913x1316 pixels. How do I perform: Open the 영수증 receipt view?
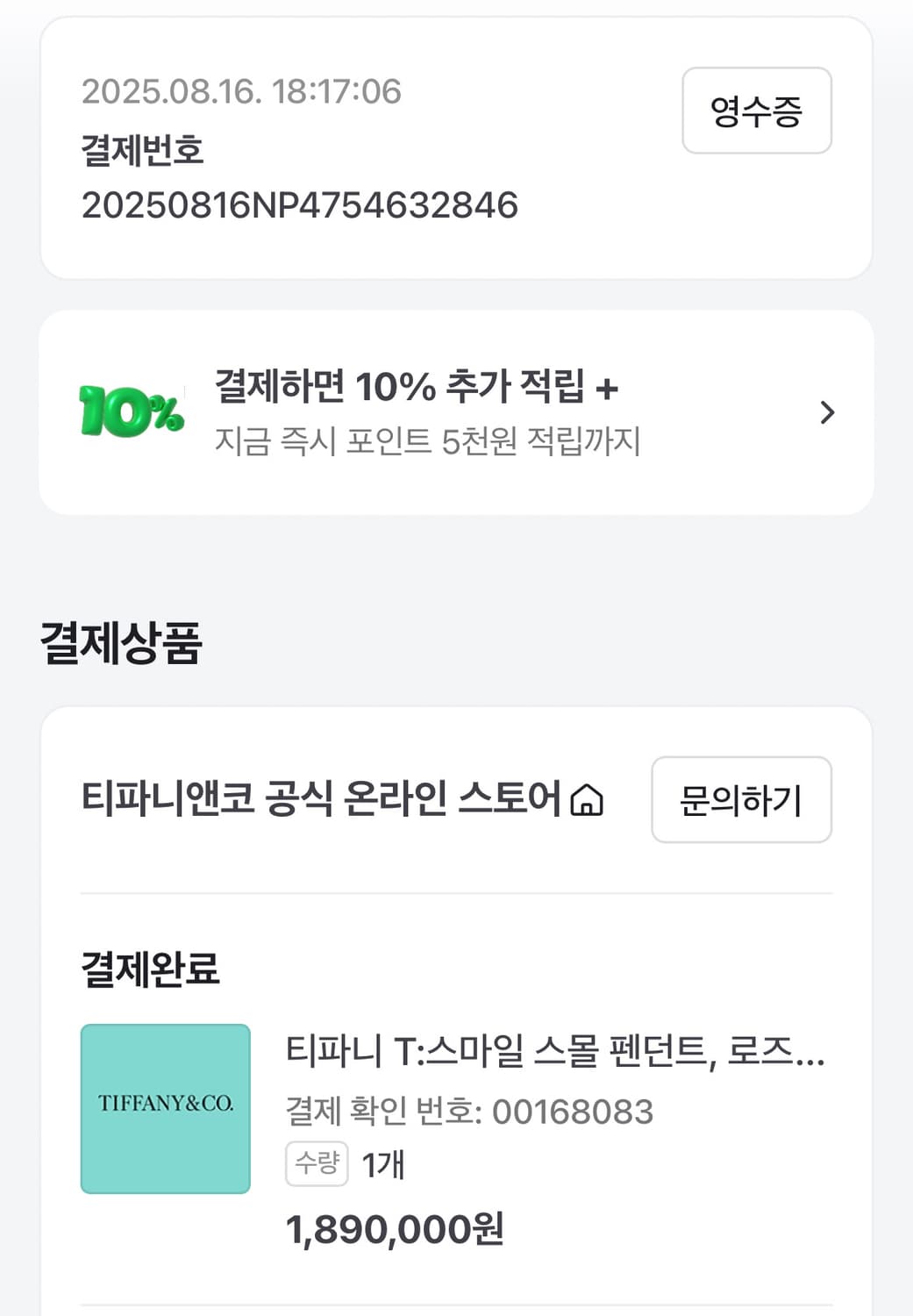(x=757, y=111)
